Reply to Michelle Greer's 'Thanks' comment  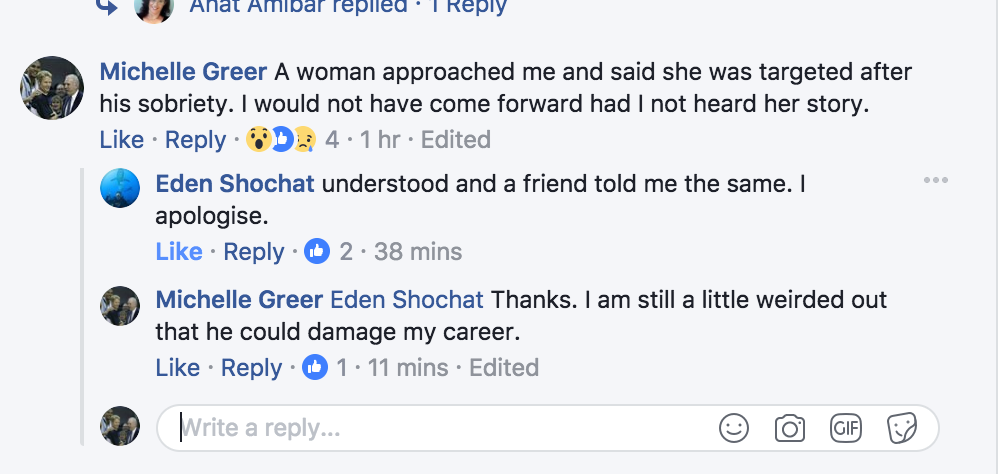[252, 368]
